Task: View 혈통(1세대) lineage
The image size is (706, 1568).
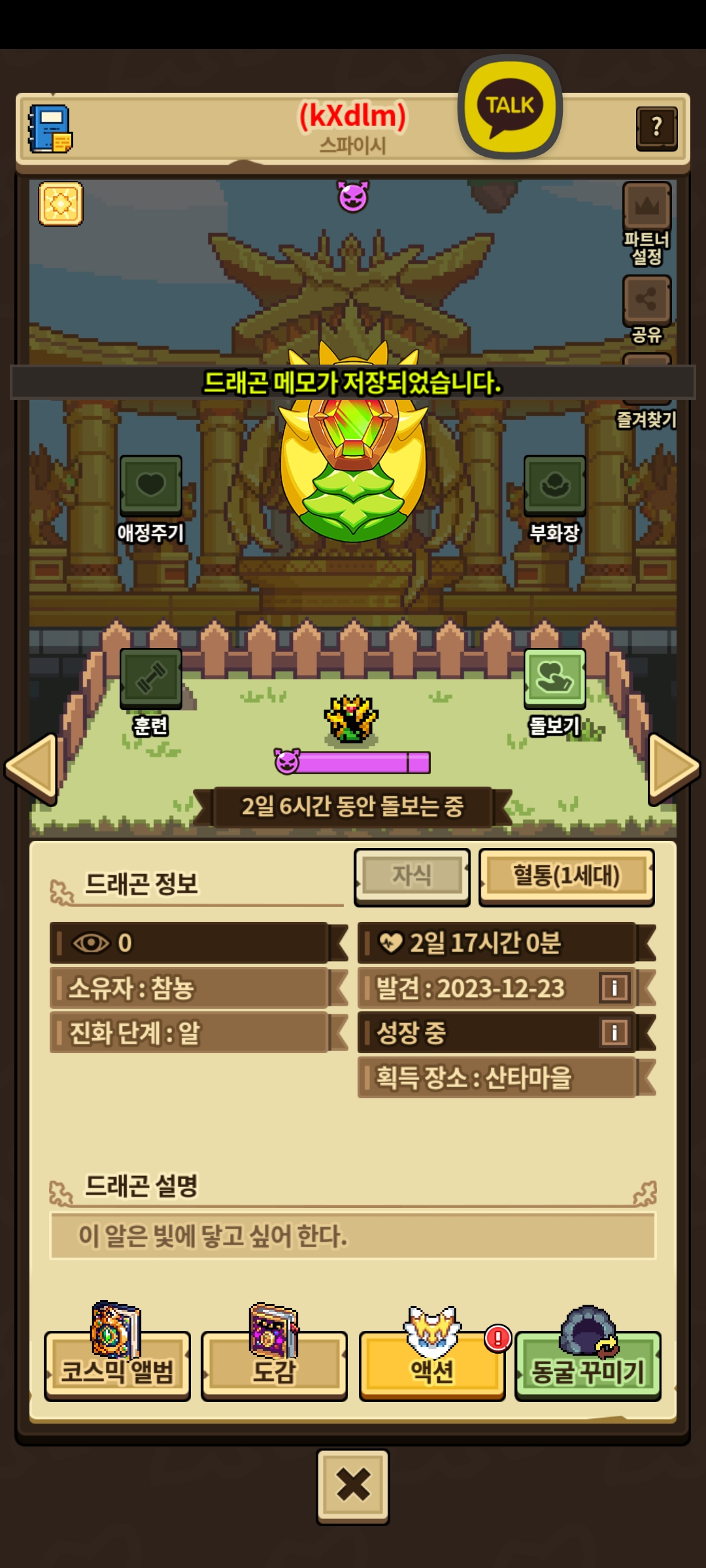Action: (566, 876)
